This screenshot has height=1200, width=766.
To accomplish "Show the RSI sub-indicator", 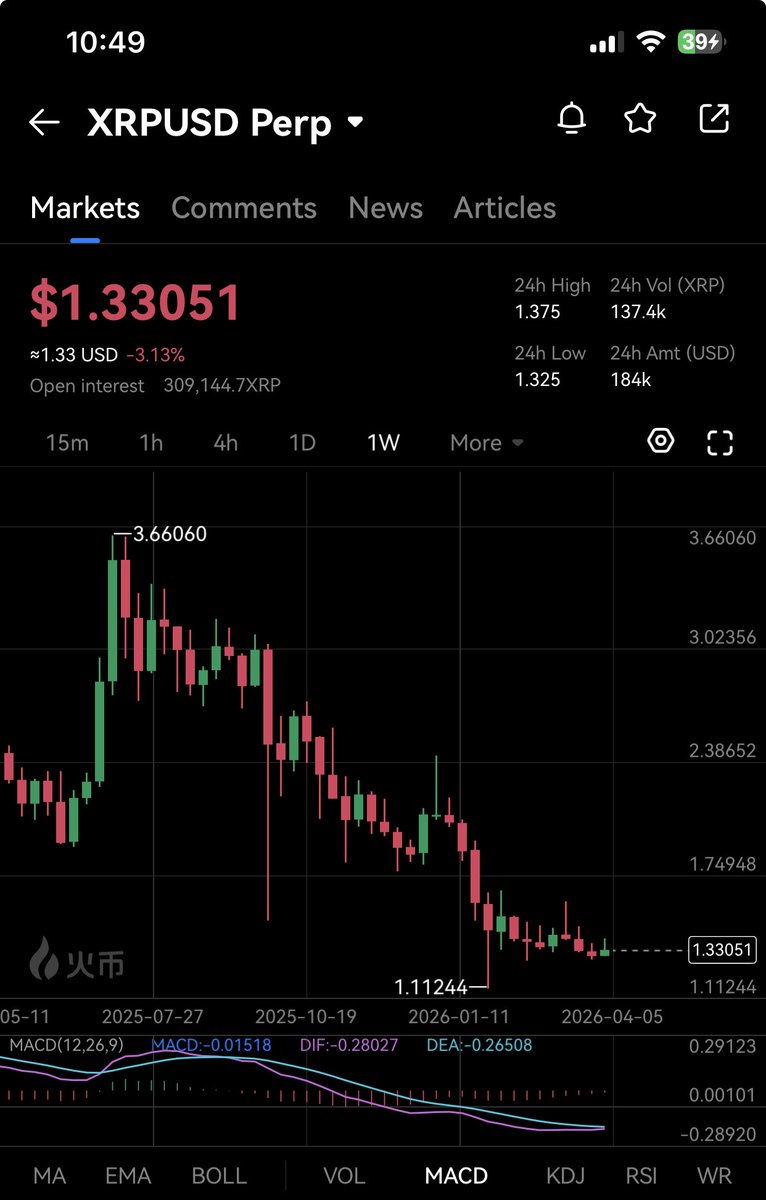I will tap(641, 1176).
